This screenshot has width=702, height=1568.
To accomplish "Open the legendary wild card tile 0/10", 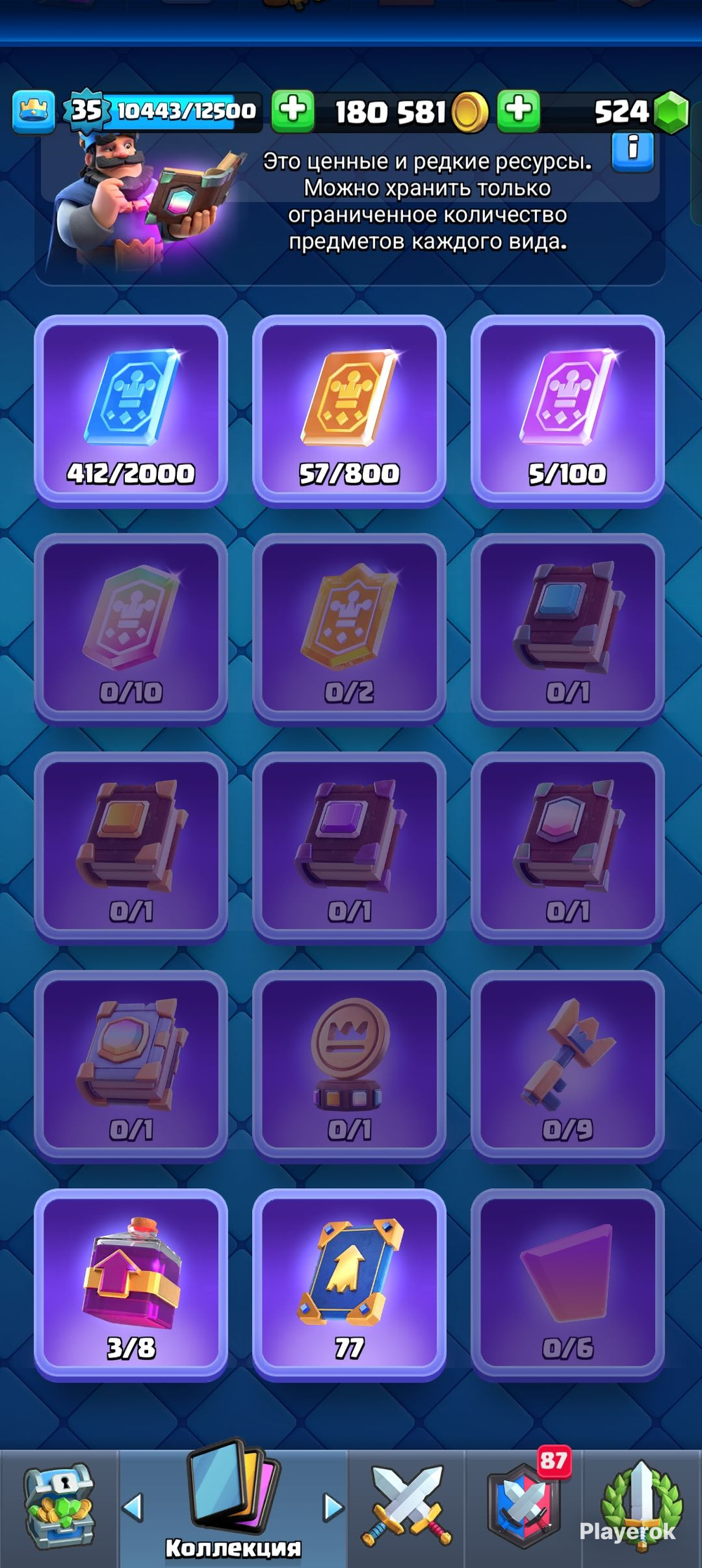I will coord(131,629).
